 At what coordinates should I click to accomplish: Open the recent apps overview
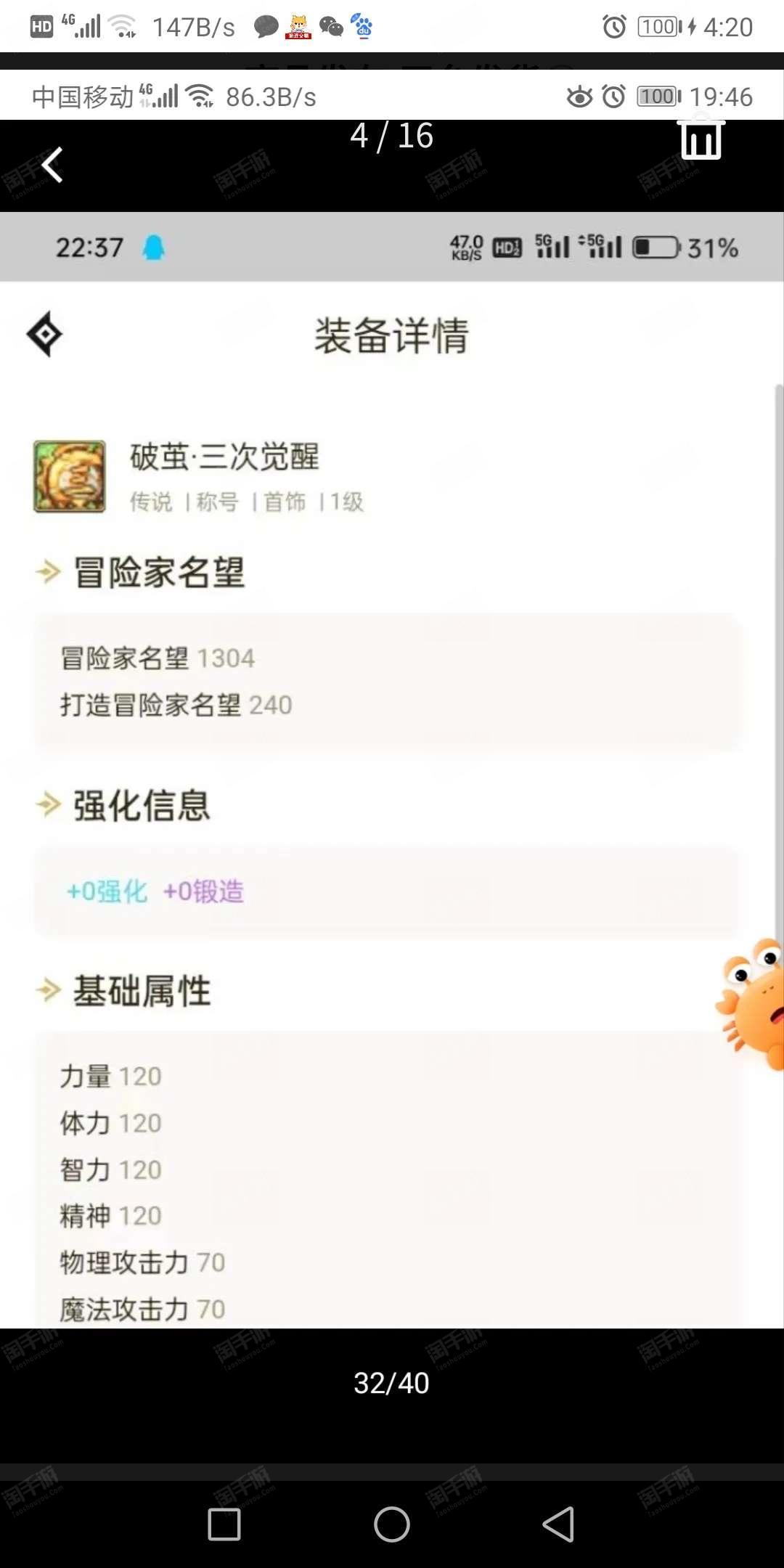pyautogui.click(x=224, y=1524)
